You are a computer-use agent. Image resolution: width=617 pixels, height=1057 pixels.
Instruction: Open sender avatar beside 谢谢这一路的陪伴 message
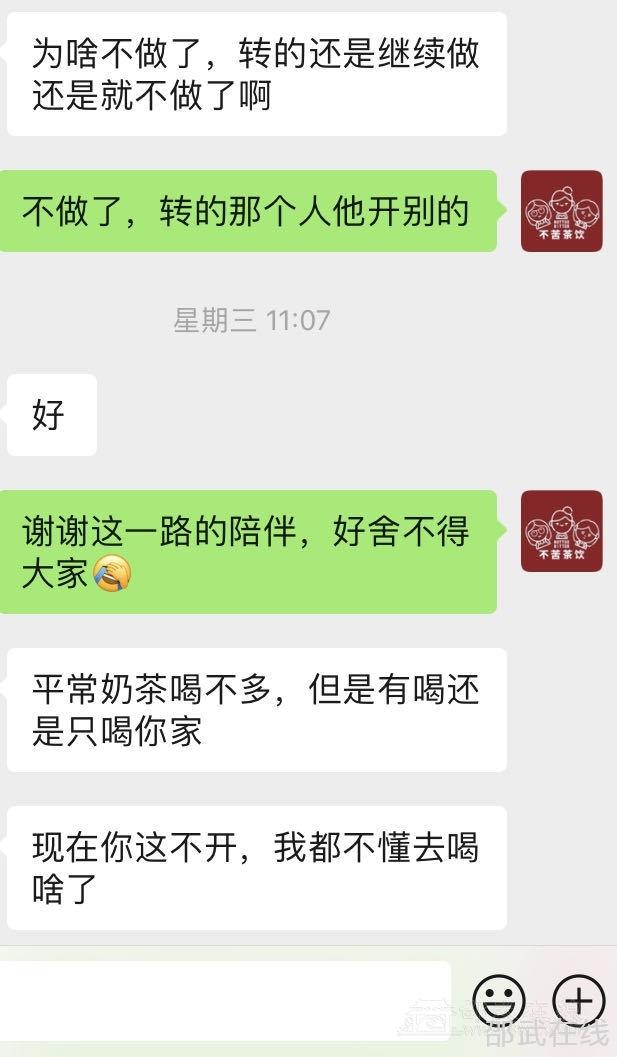[561, 531]
